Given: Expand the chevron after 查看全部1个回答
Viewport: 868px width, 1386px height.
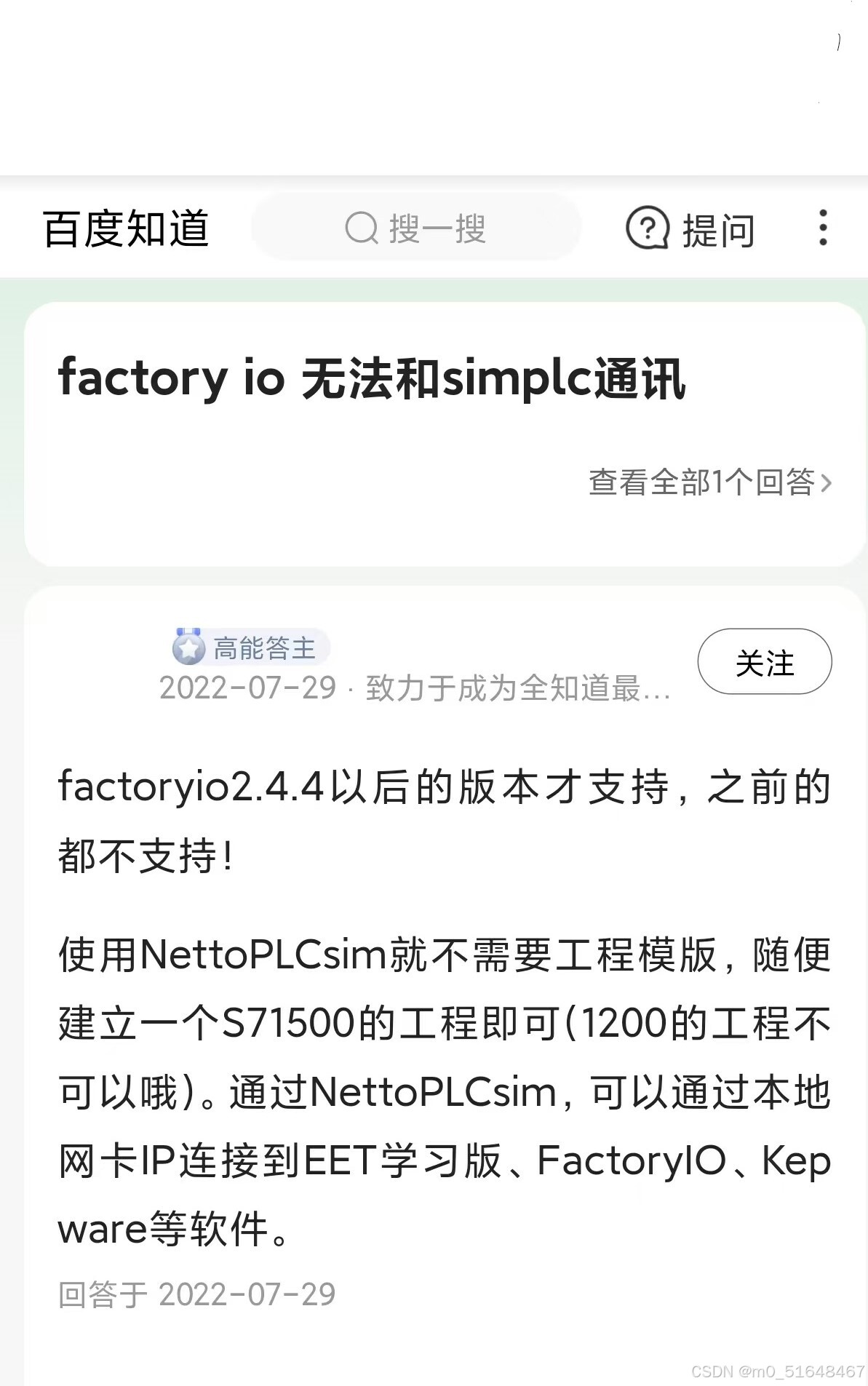Looking at the screenshot, I should click(x=826, y=484).
